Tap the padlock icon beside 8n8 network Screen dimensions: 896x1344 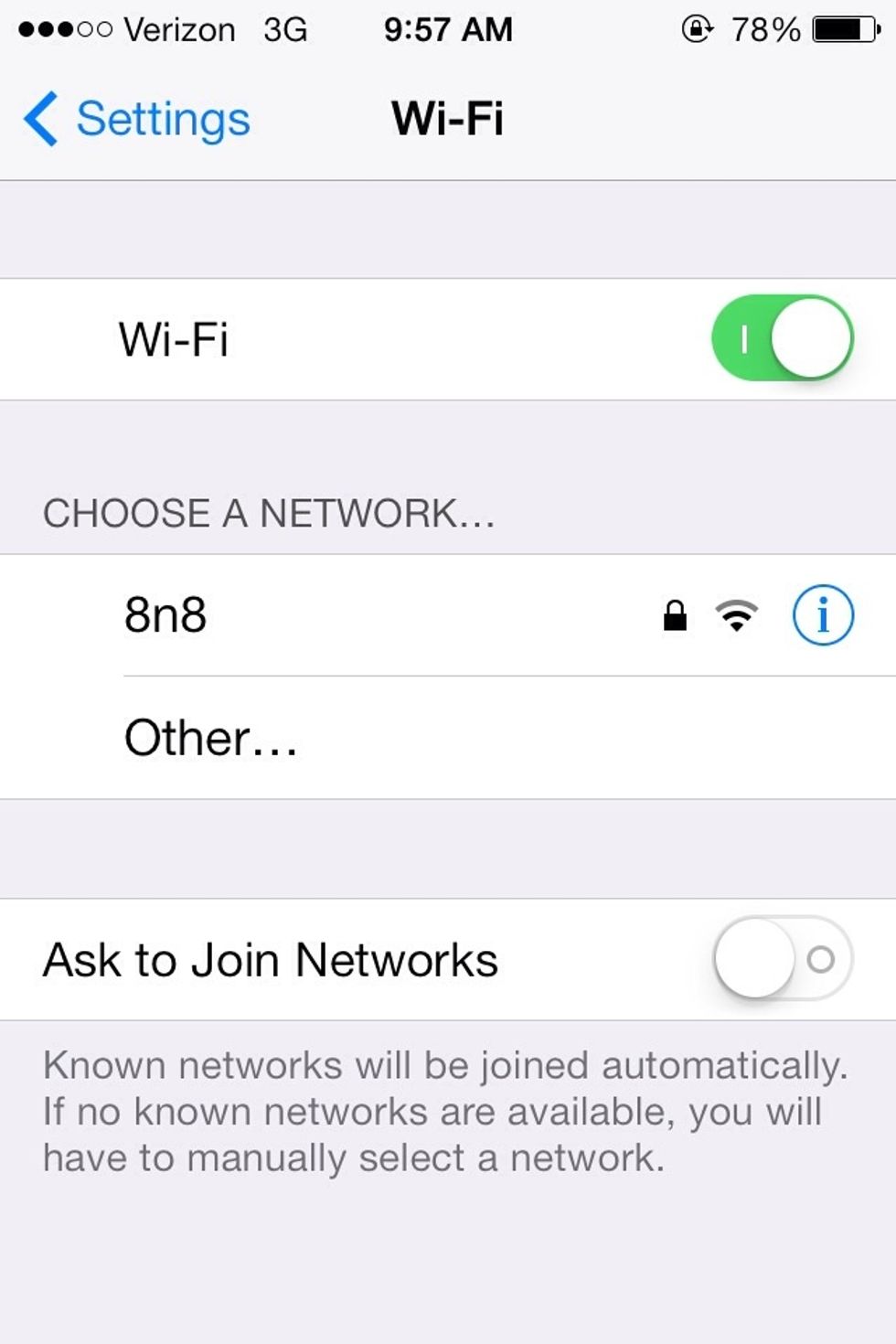coord(677,614)
